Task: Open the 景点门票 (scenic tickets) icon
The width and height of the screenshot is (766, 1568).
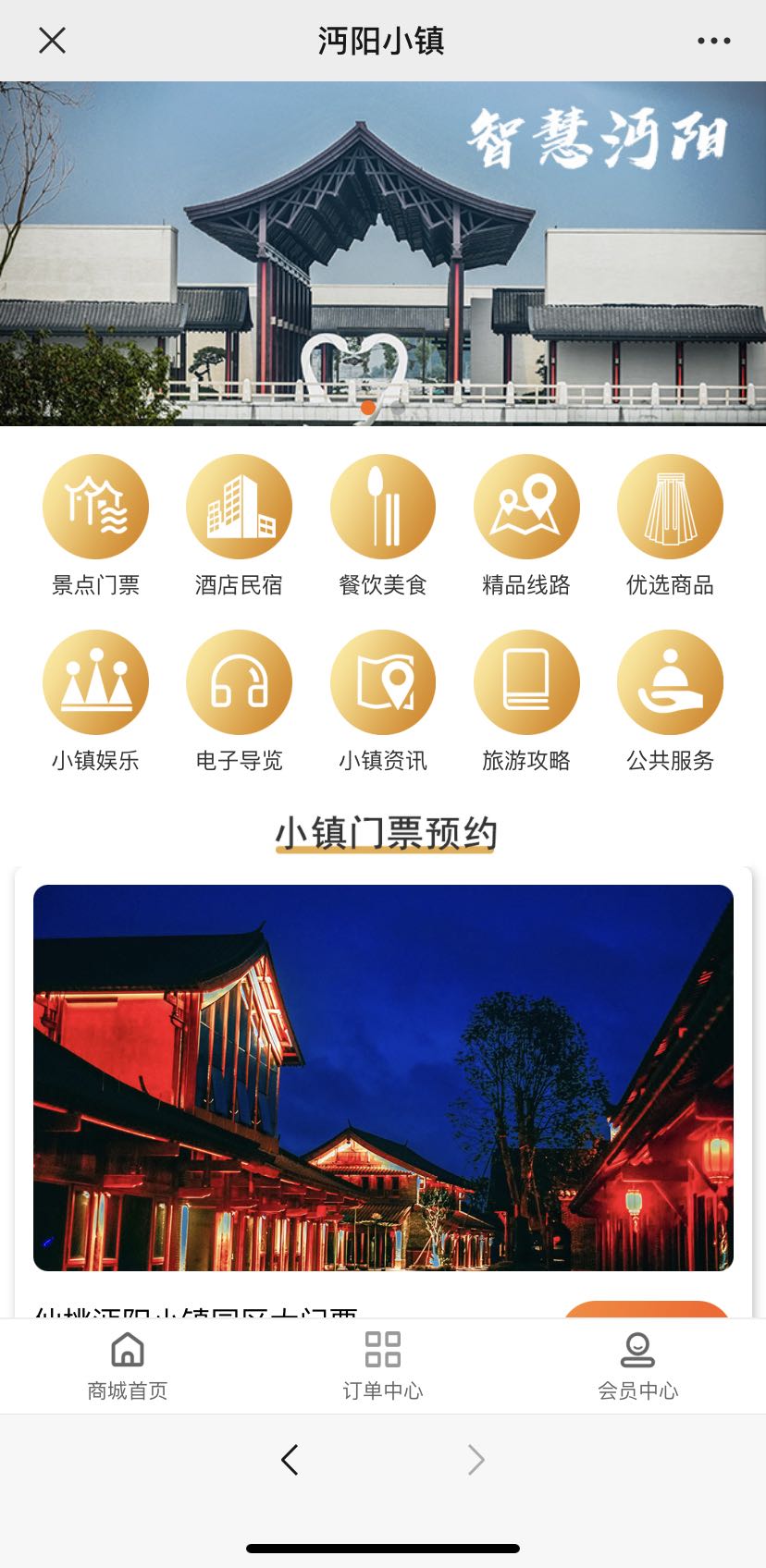Action: pyautogui.click(x=95, y=506)
